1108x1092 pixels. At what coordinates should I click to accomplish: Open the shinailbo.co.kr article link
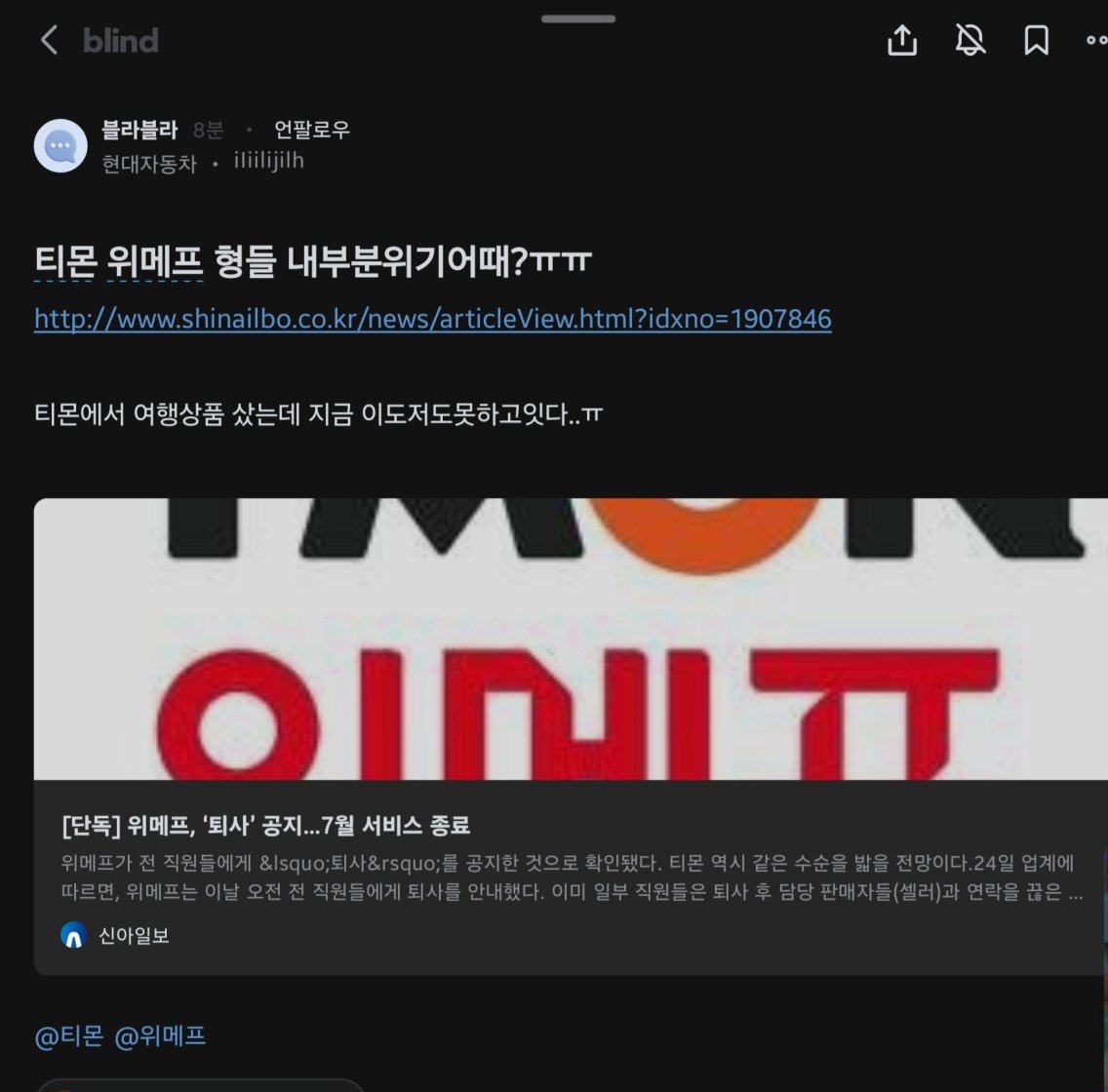click(x=432, y=318)
